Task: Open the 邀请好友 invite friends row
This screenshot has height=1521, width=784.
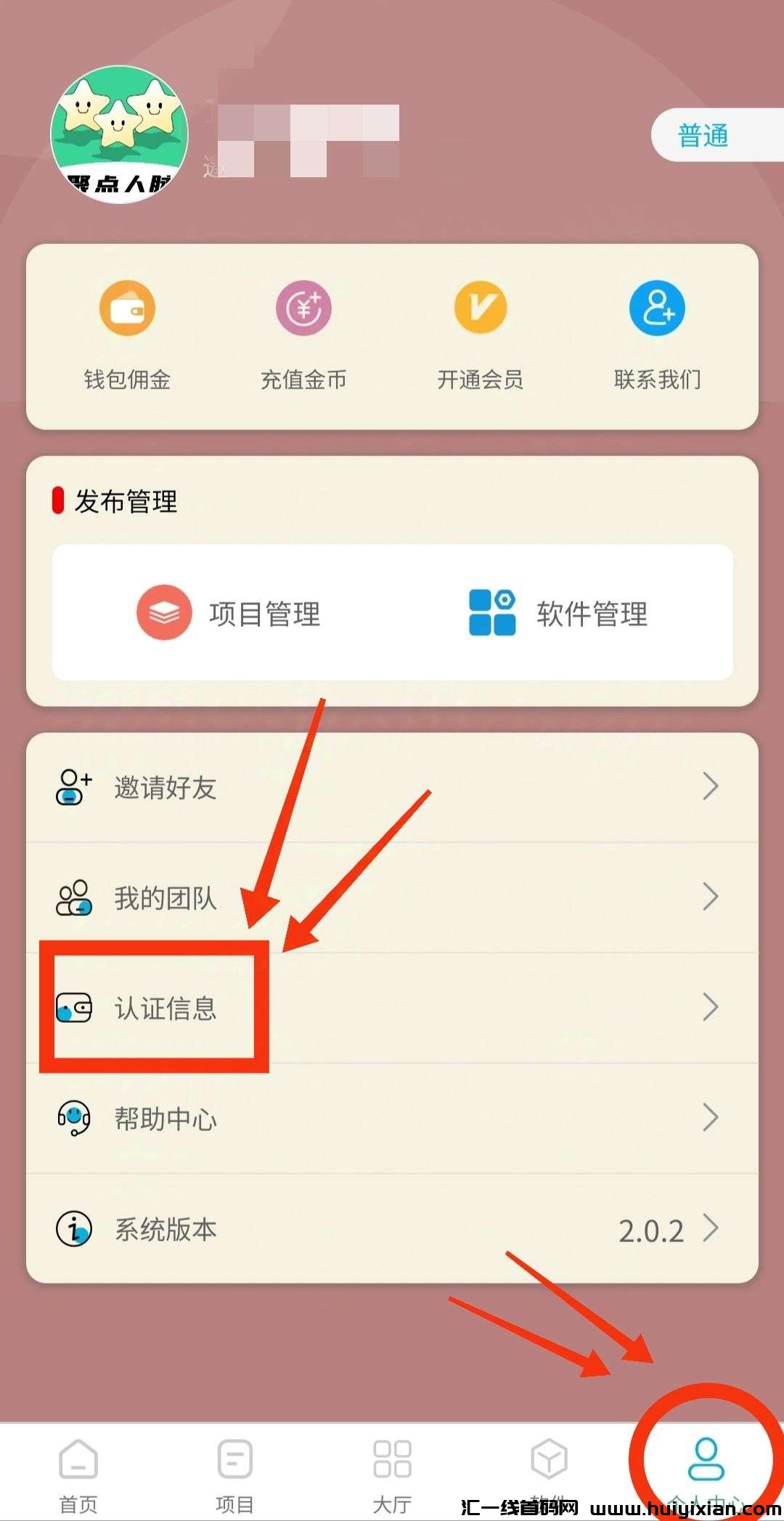Action: point(392,787)
